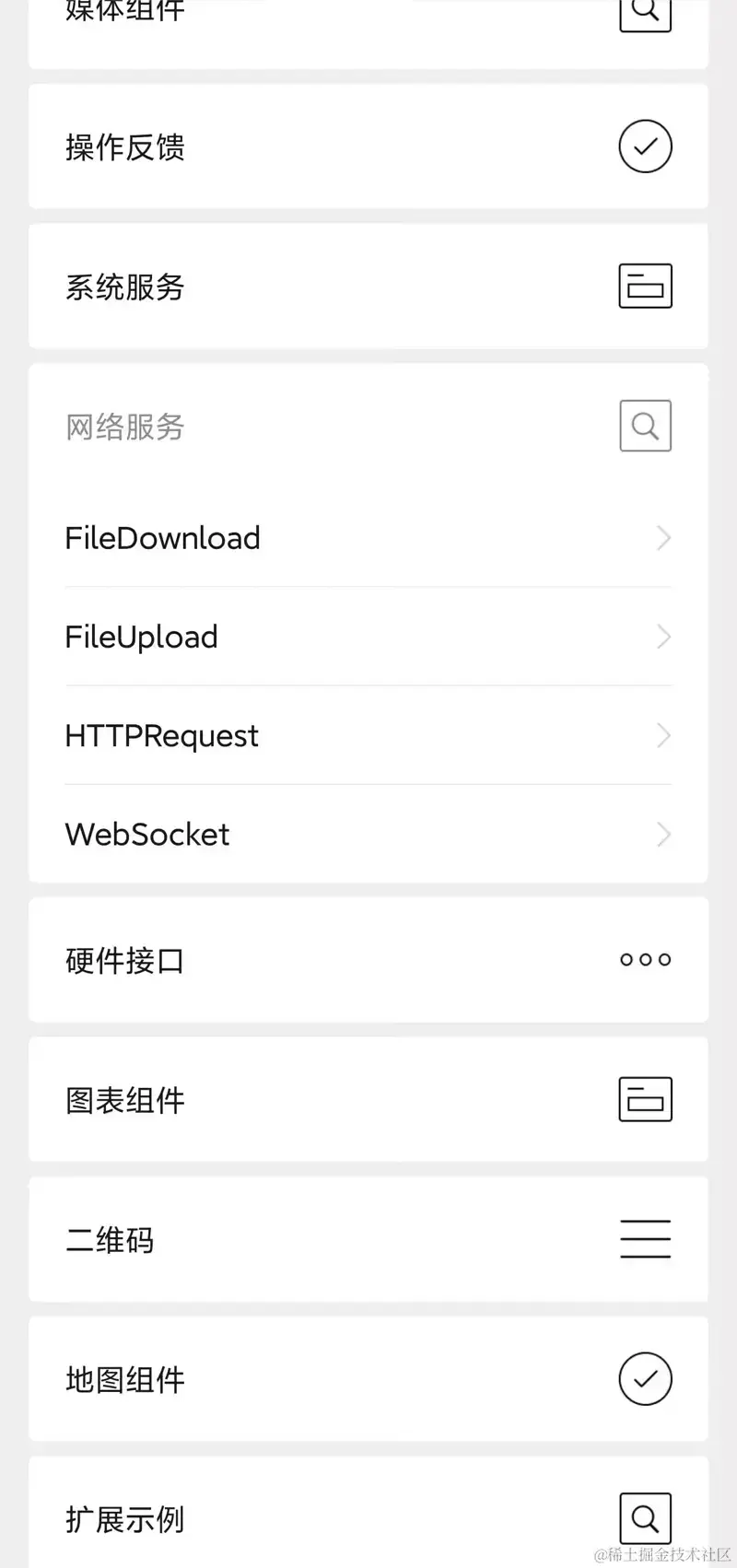The image size is (737, 1568).
Task: Click the three-dot icon next to 硬件接口
Action: [645, 960]
